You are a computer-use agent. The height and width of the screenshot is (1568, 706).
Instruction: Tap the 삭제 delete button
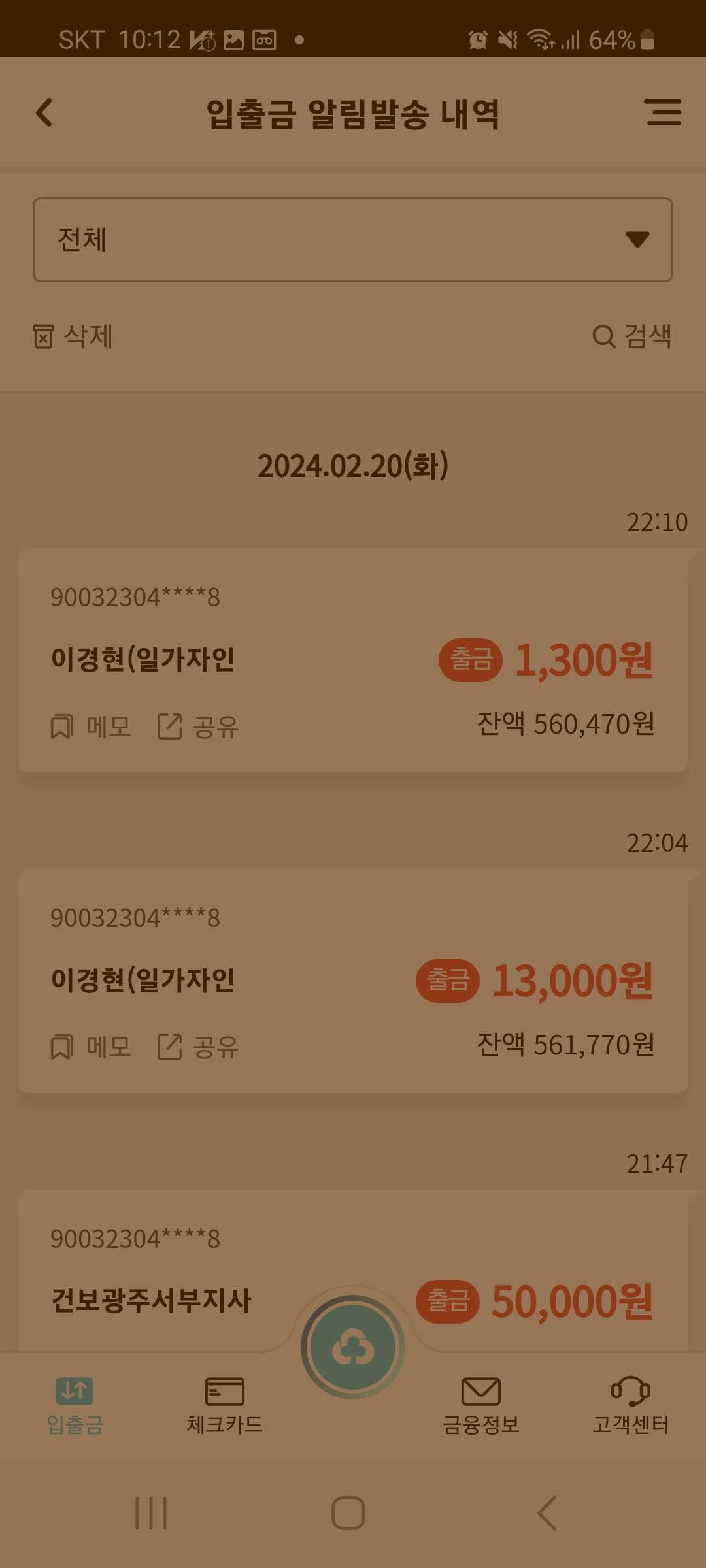pos(73,336)
